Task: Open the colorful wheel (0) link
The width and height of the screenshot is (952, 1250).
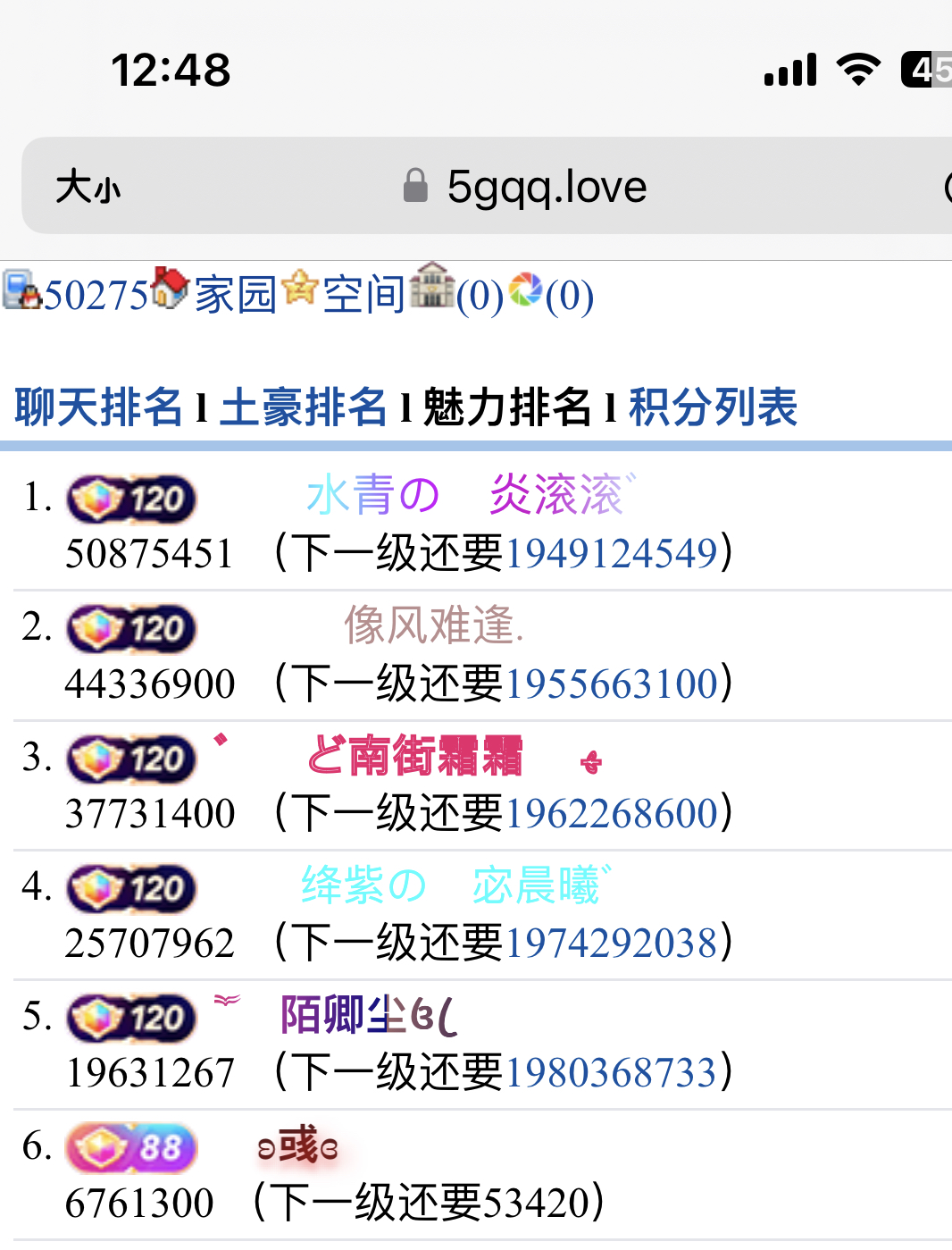Action: point(569,296)
